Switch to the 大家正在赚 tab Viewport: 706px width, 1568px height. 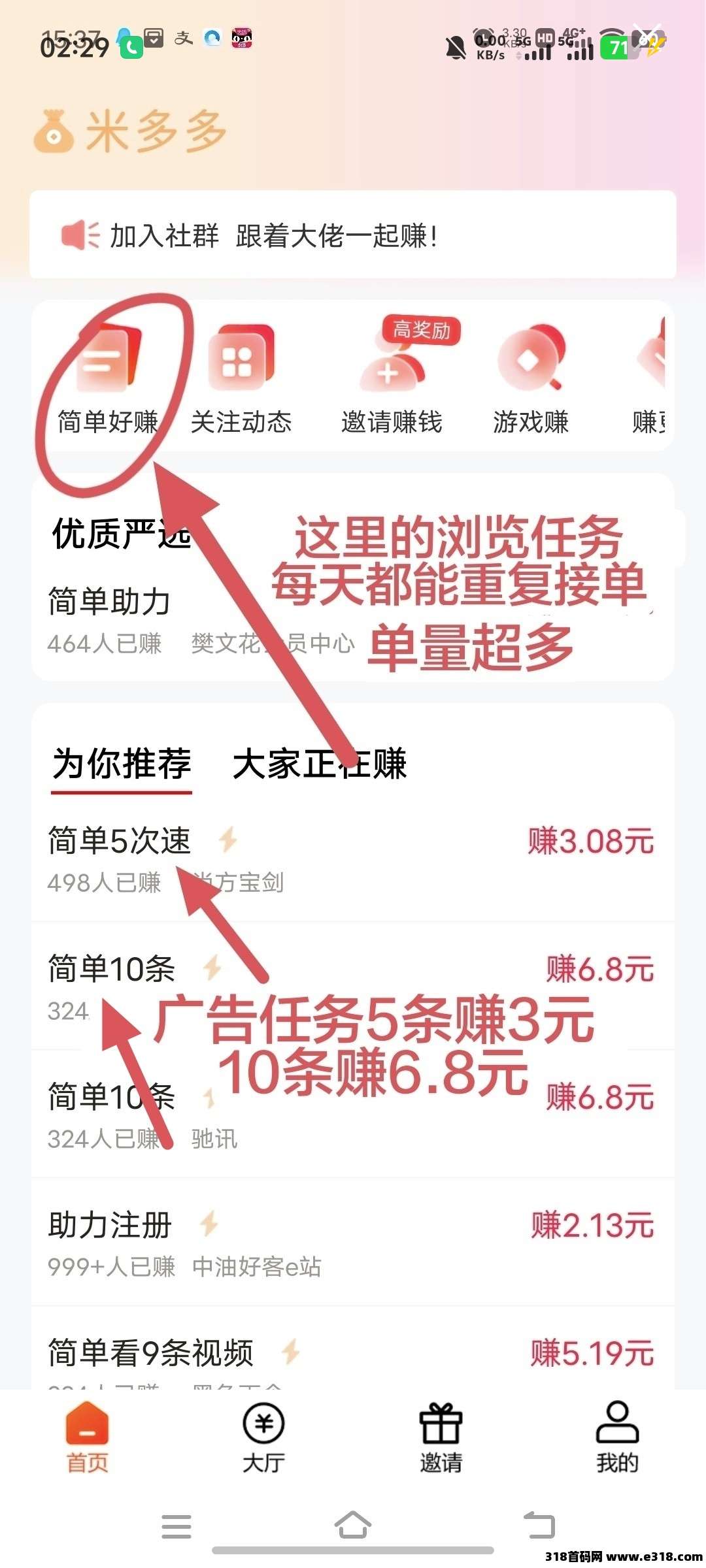tap(320, 763)
